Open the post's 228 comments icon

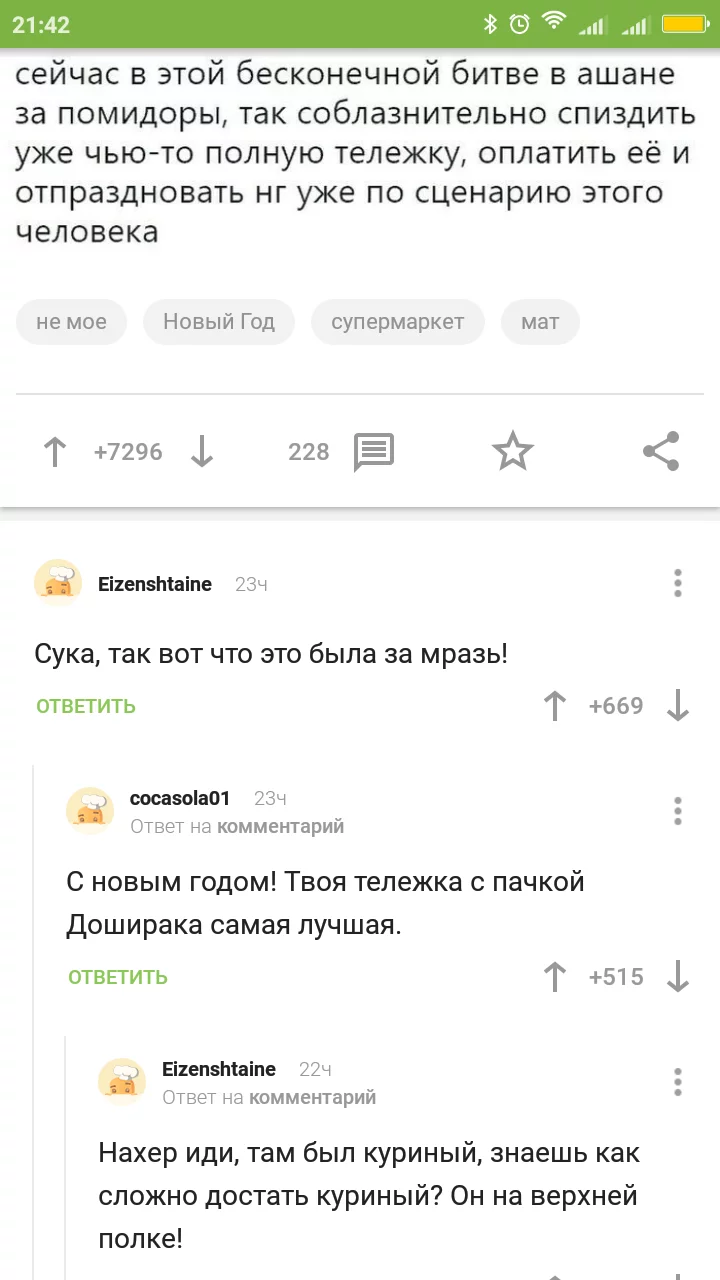click(374, 452)
